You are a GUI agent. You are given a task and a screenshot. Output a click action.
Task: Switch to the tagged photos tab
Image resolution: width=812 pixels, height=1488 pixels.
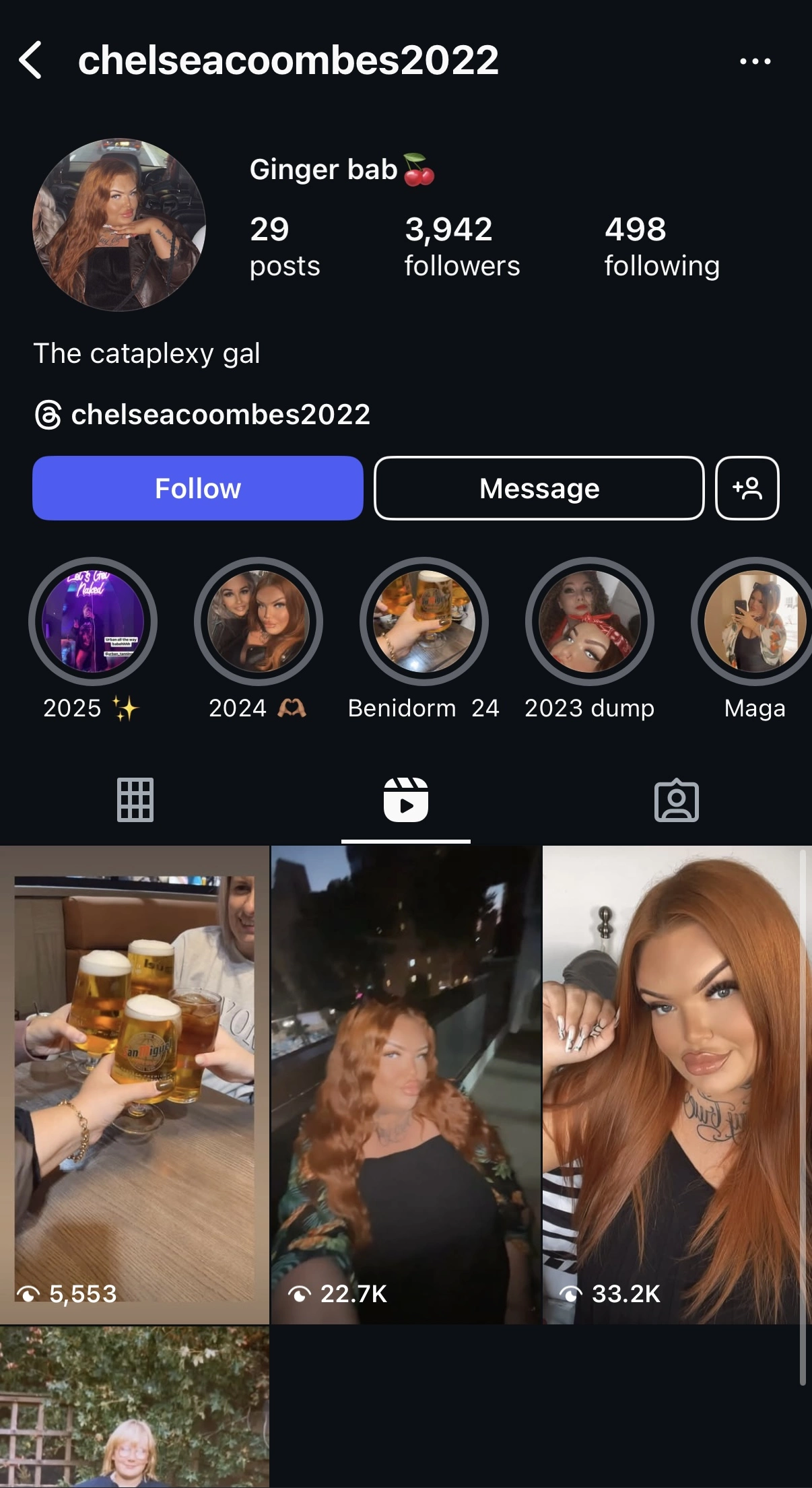(677, 800)
